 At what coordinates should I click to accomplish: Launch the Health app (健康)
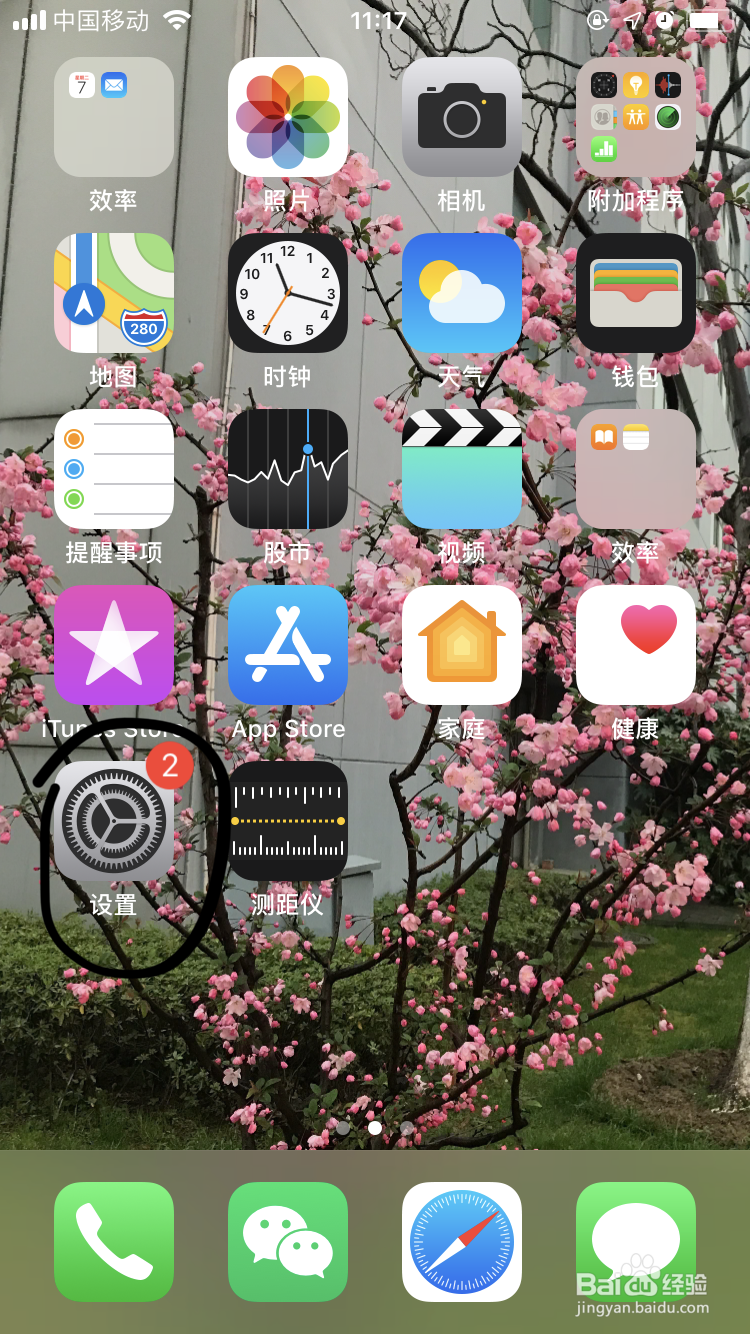tap(635, 645)
